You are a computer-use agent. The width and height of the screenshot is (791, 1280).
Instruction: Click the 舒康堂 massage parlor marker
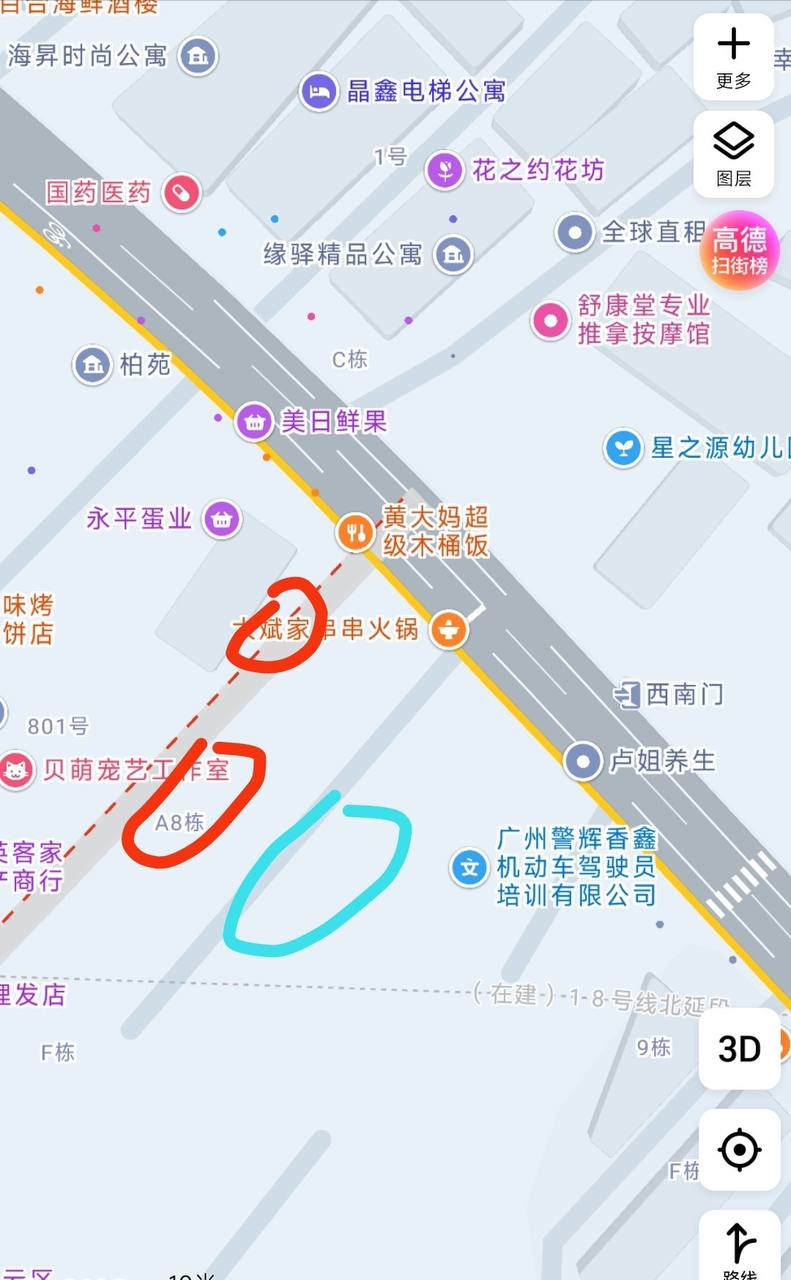tap(549, 321)
